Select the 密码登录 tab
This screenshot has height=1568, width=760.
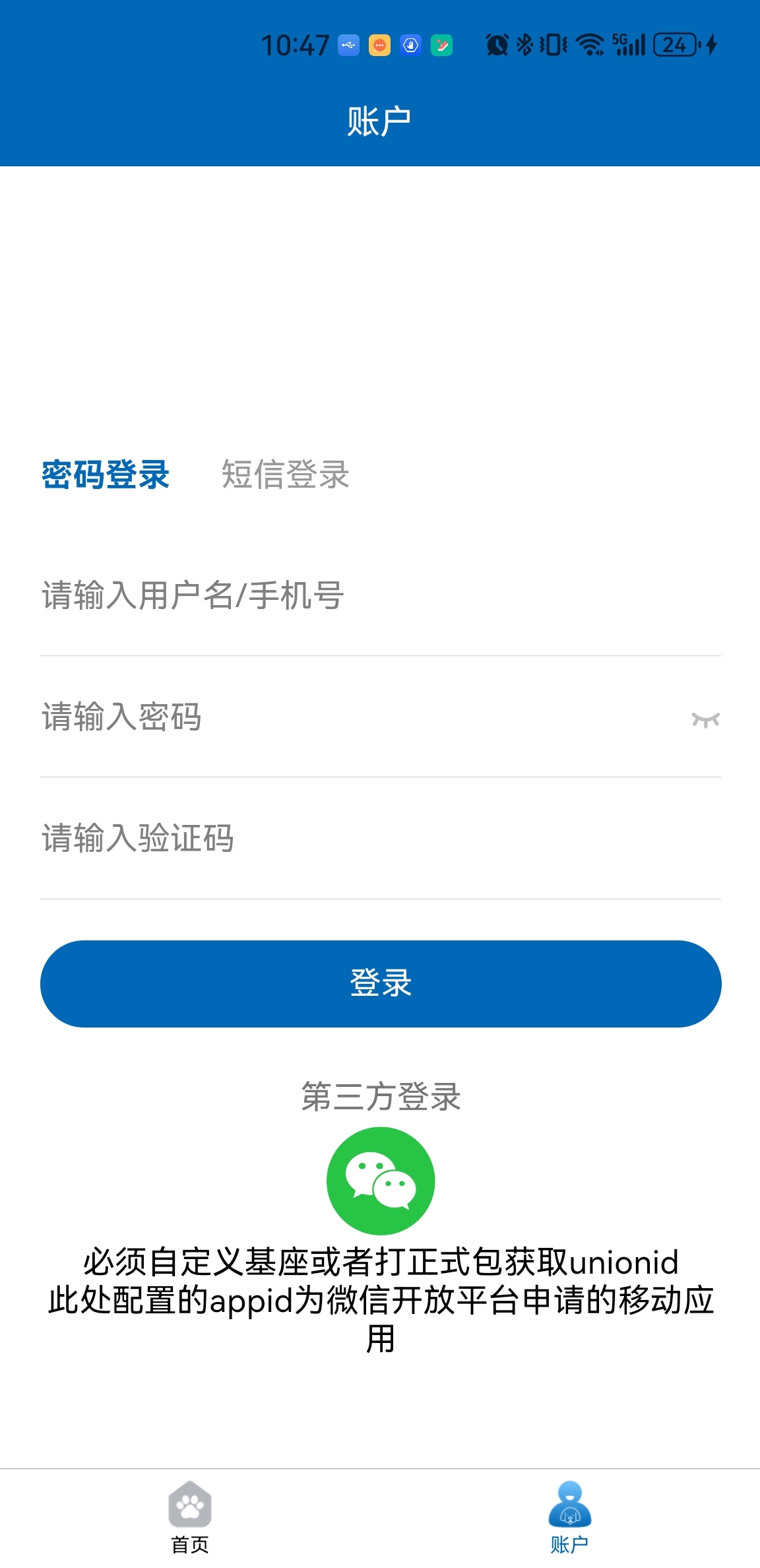click(x=106, y=474)
